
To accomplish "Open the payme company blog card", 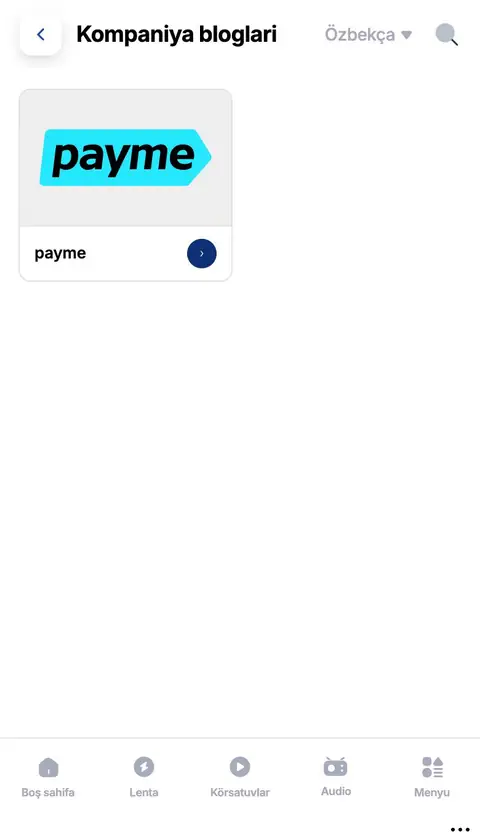I will (x=125, y=185).
